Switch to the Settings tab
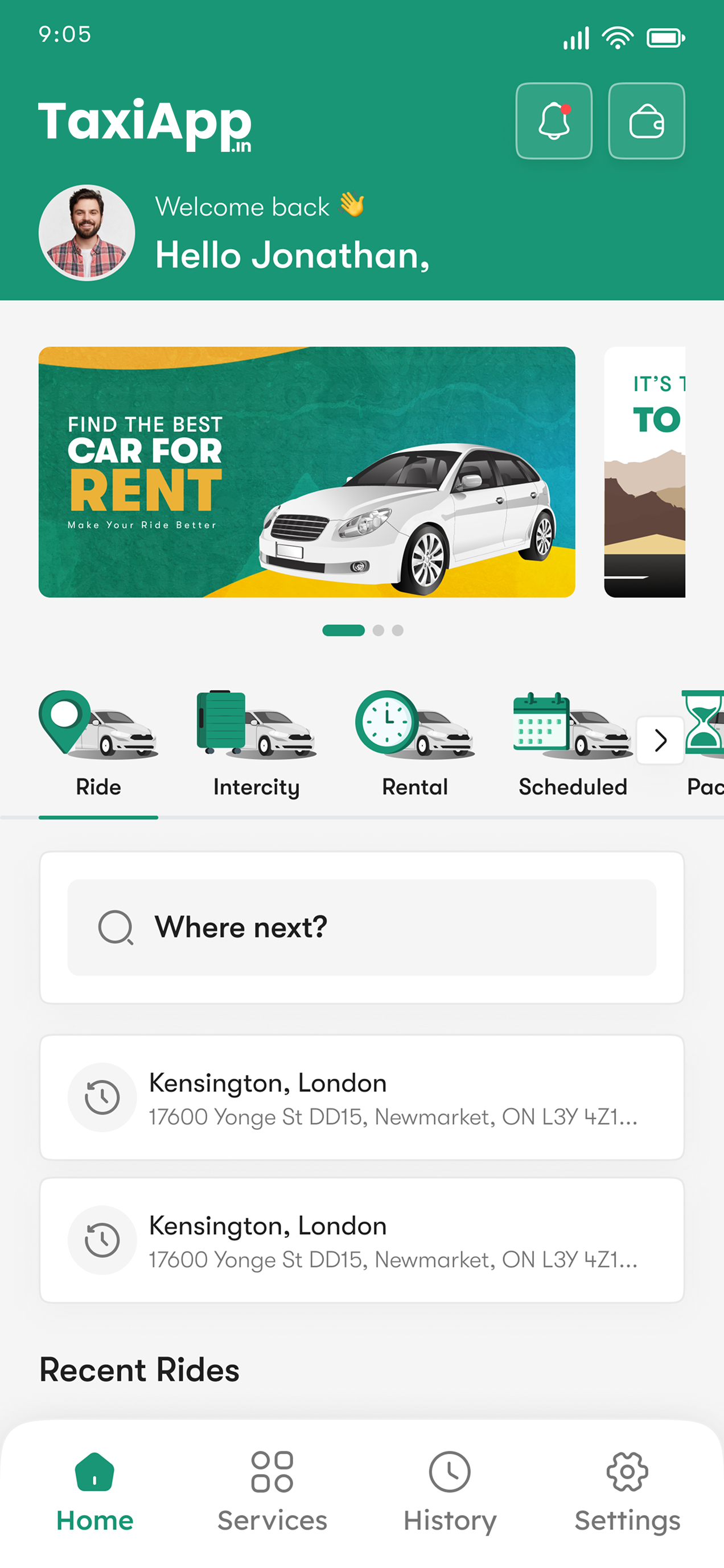This screenshot has width=724, height=1568. (627, 1489)
